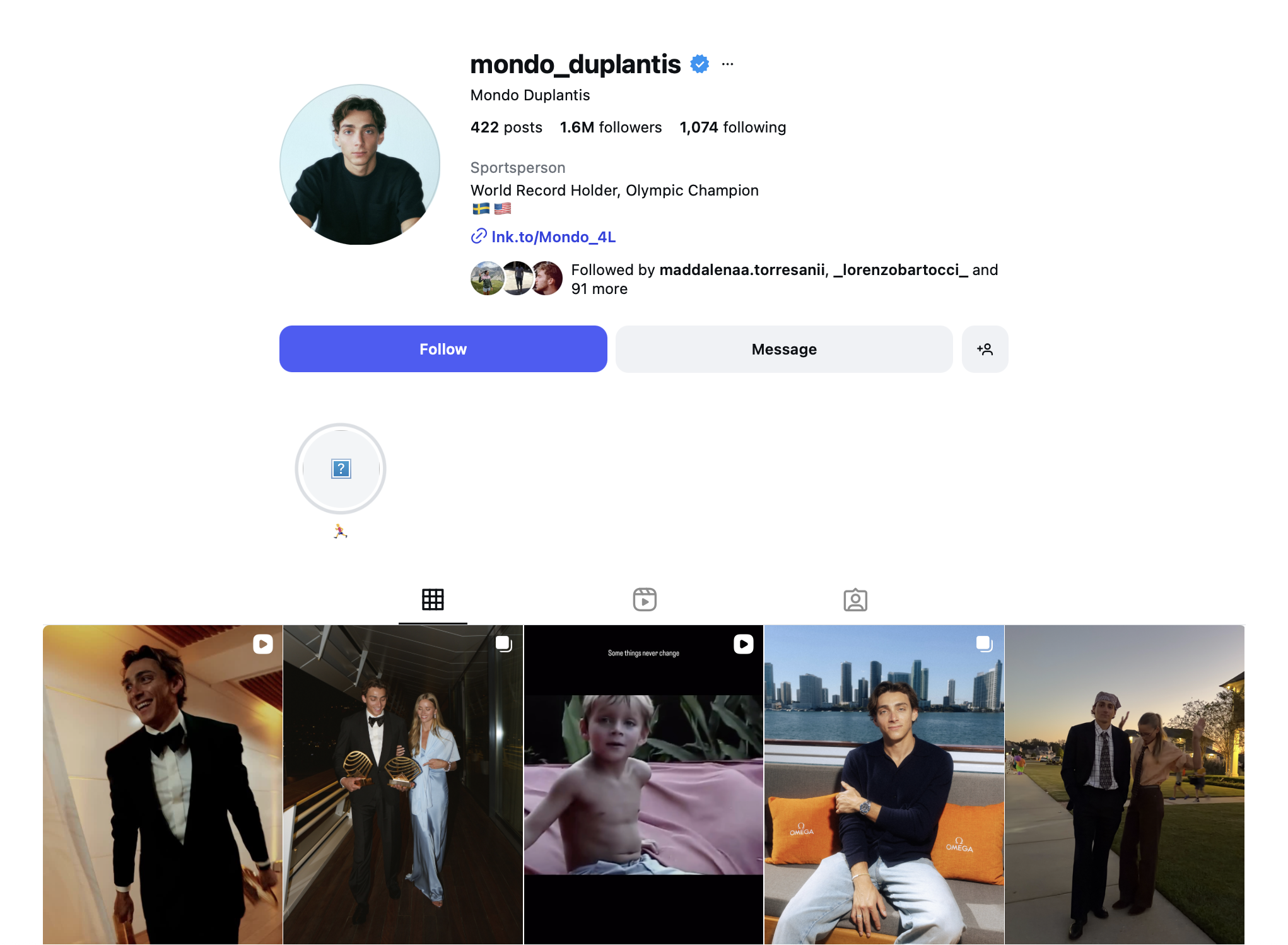View the 1,074 following list
The height and width of the screenshot is (945, 1288).
click(x=732, y=127)
